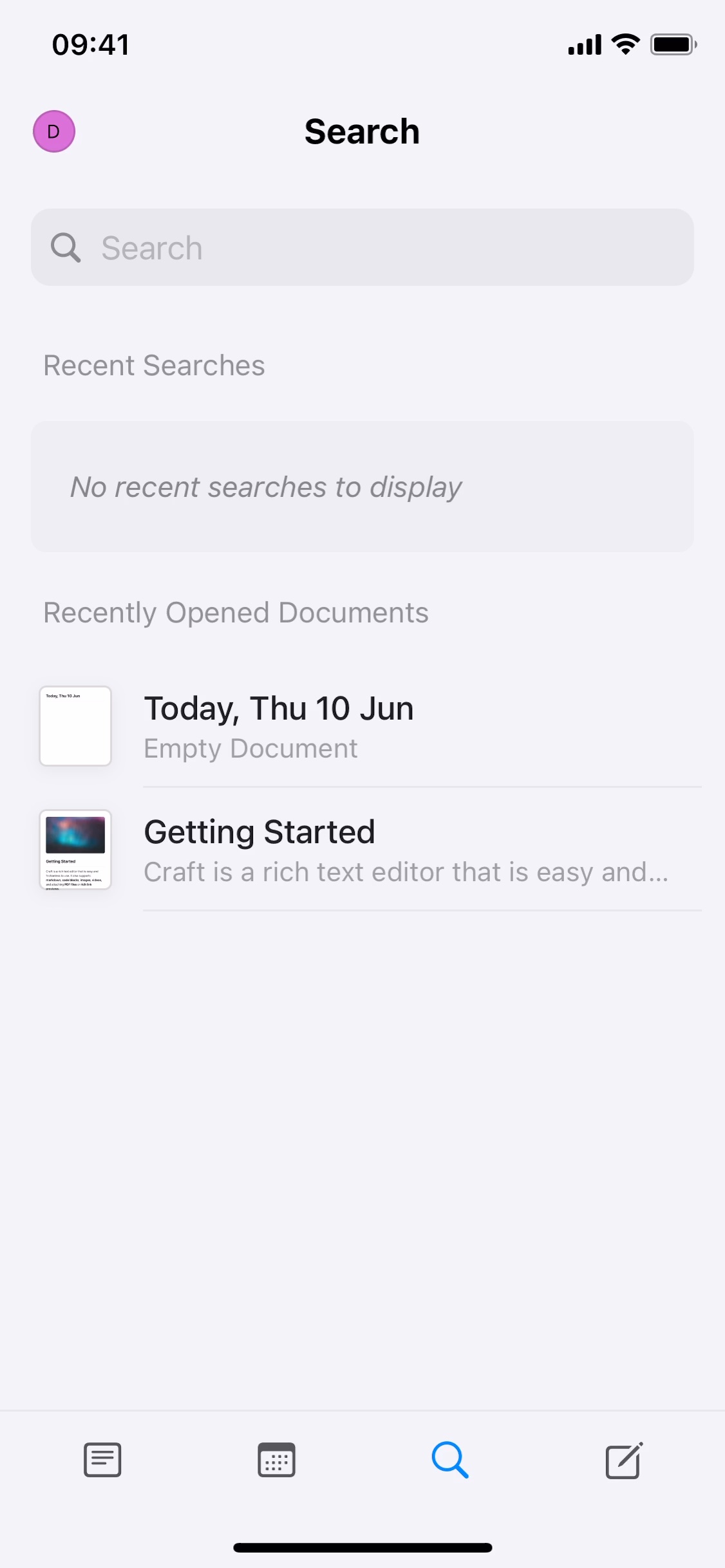
Task: Tap the Search title at the top
Action: (x=362, y=131)
